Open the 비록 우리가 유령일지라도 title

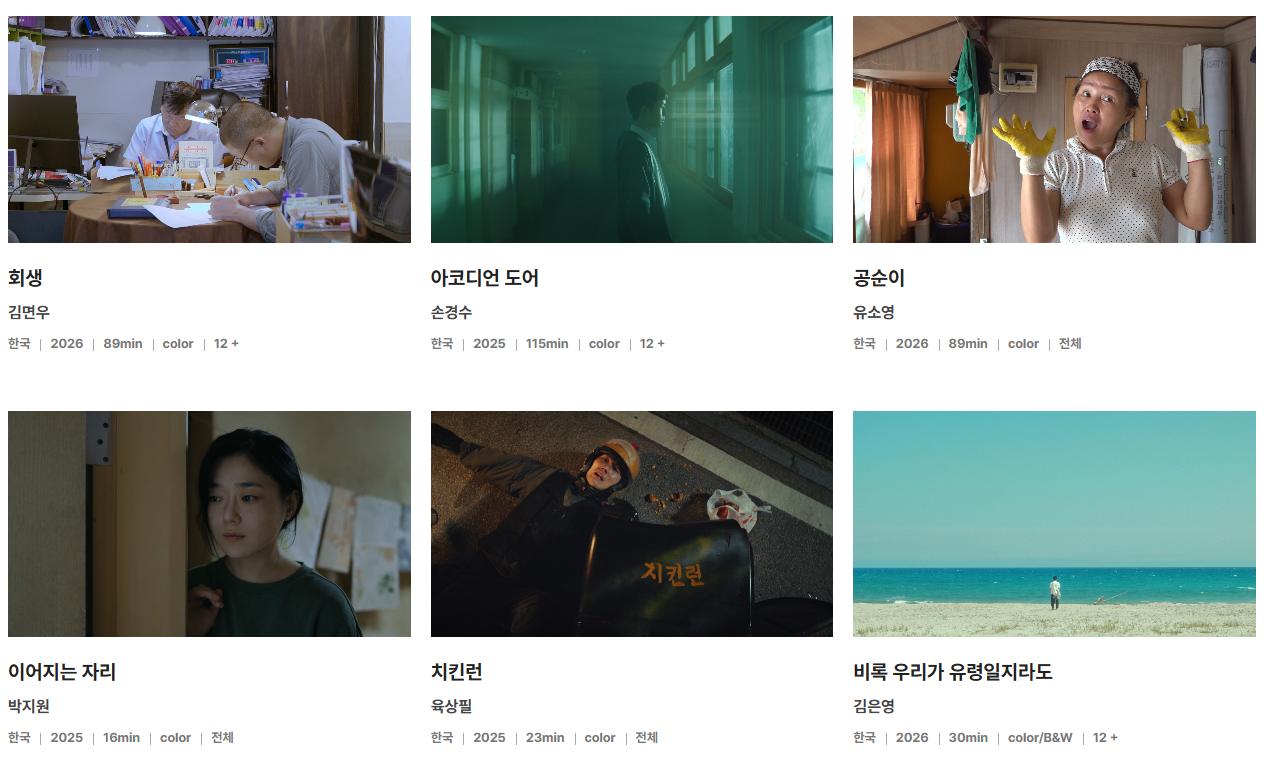click(x=953, y=672)
